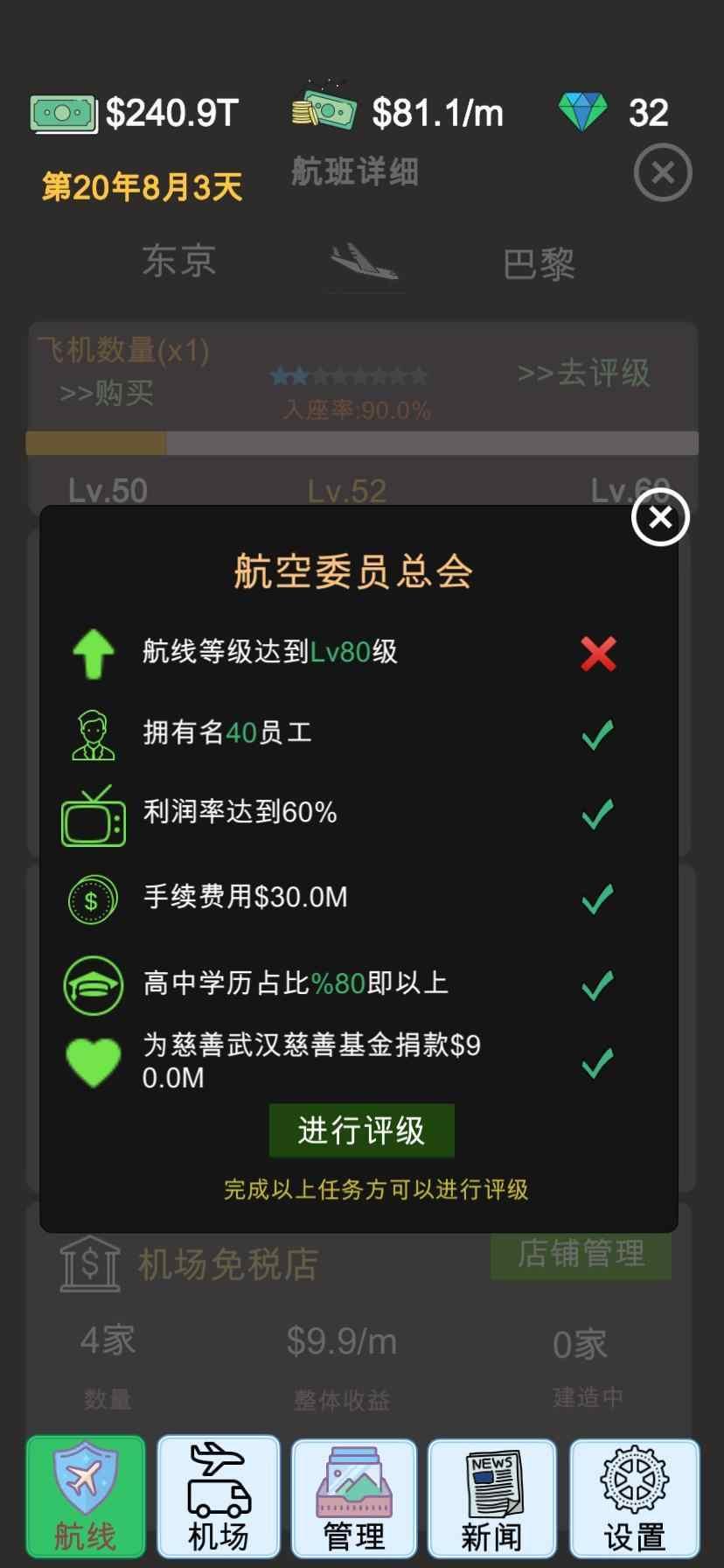Tap the cash banknote icon near $240.9T
Image resolution: width=724 pixels, height=1568 pixels.
tap(61, 111)
